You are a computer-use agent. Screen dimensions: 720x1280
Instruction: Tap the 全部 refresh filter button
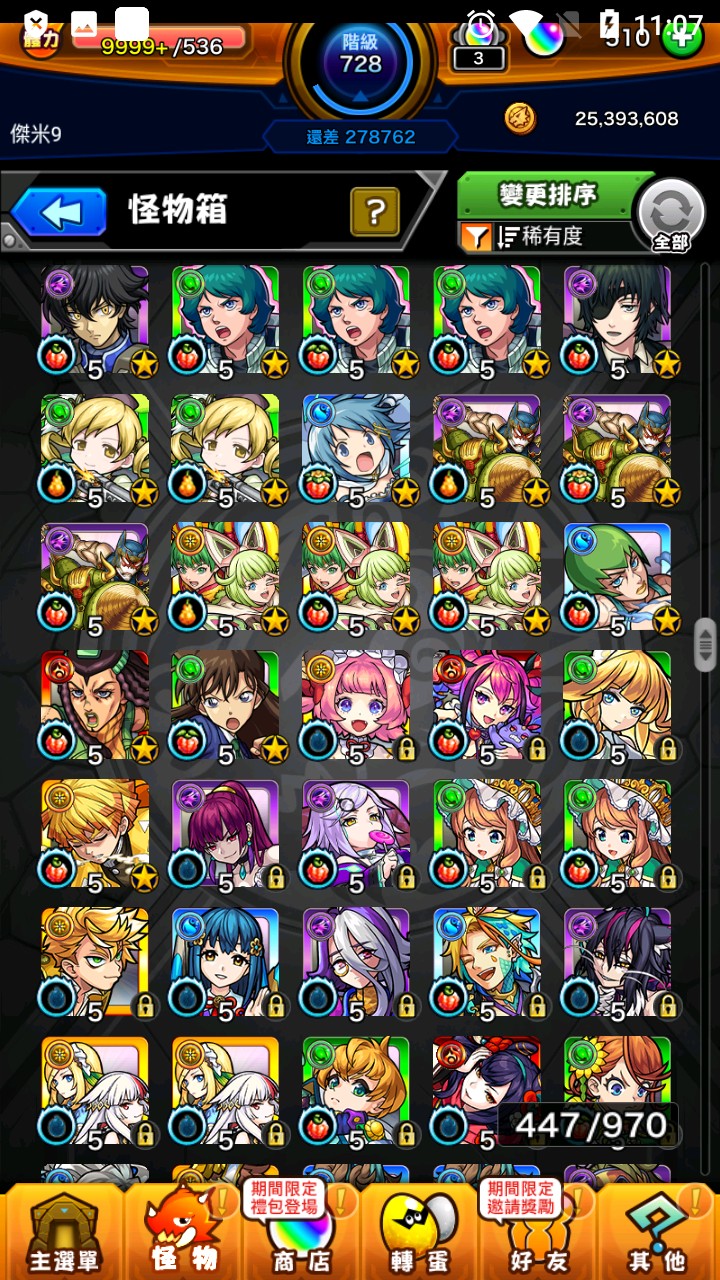[671, 216]
